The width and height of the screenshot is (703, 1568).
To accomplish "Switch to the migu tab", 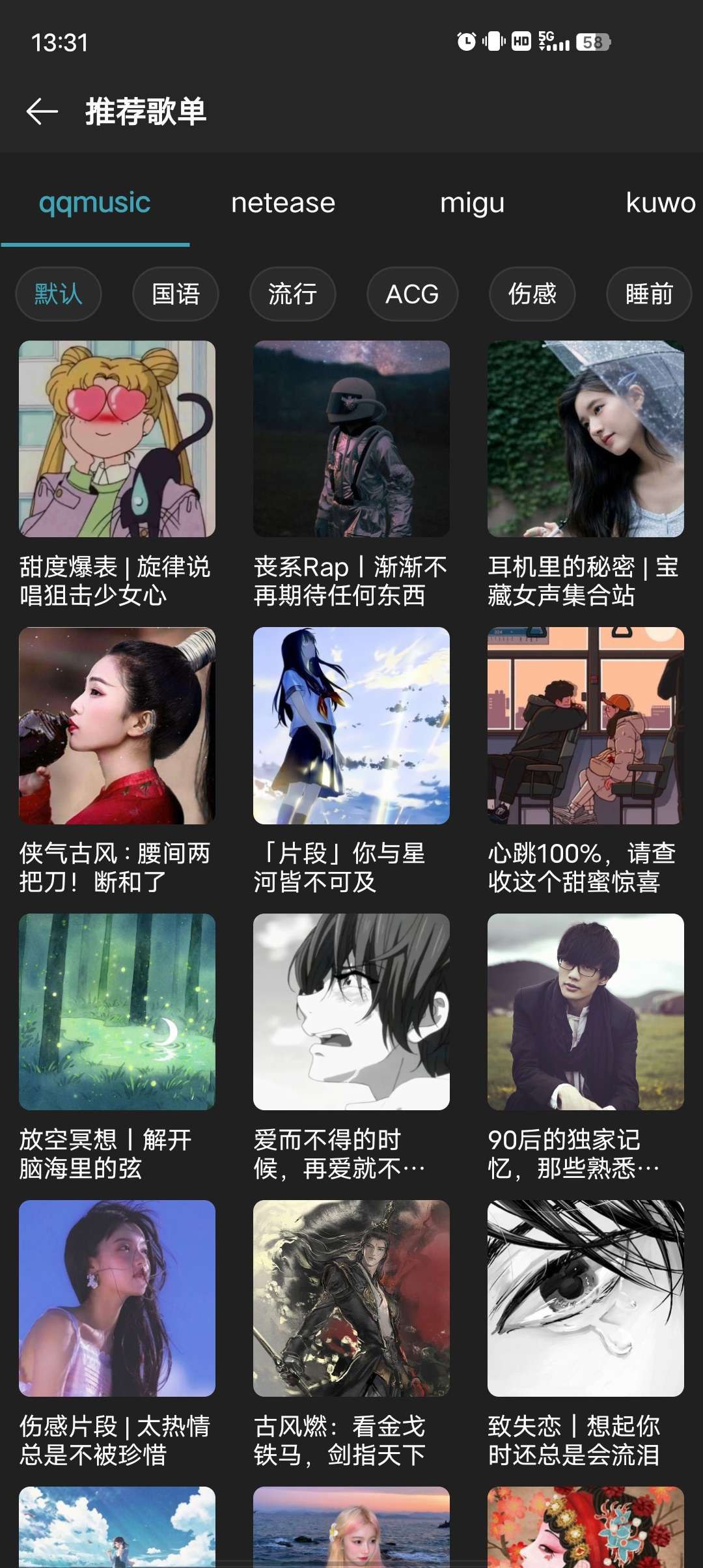I will pyautogui.click(x=472, y=203).
